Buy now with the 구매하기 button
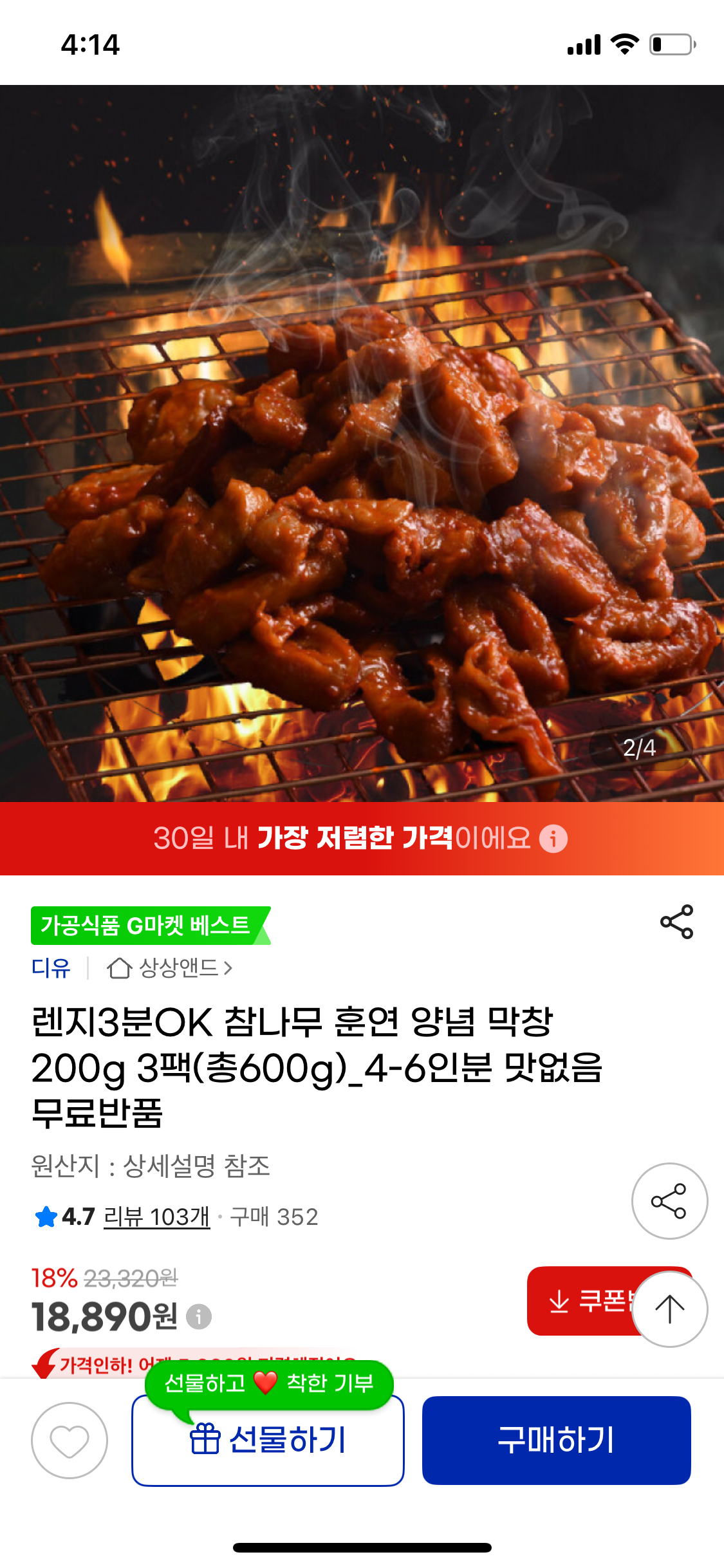Viewport: 724px width, 1568px height. [556, 1441]
